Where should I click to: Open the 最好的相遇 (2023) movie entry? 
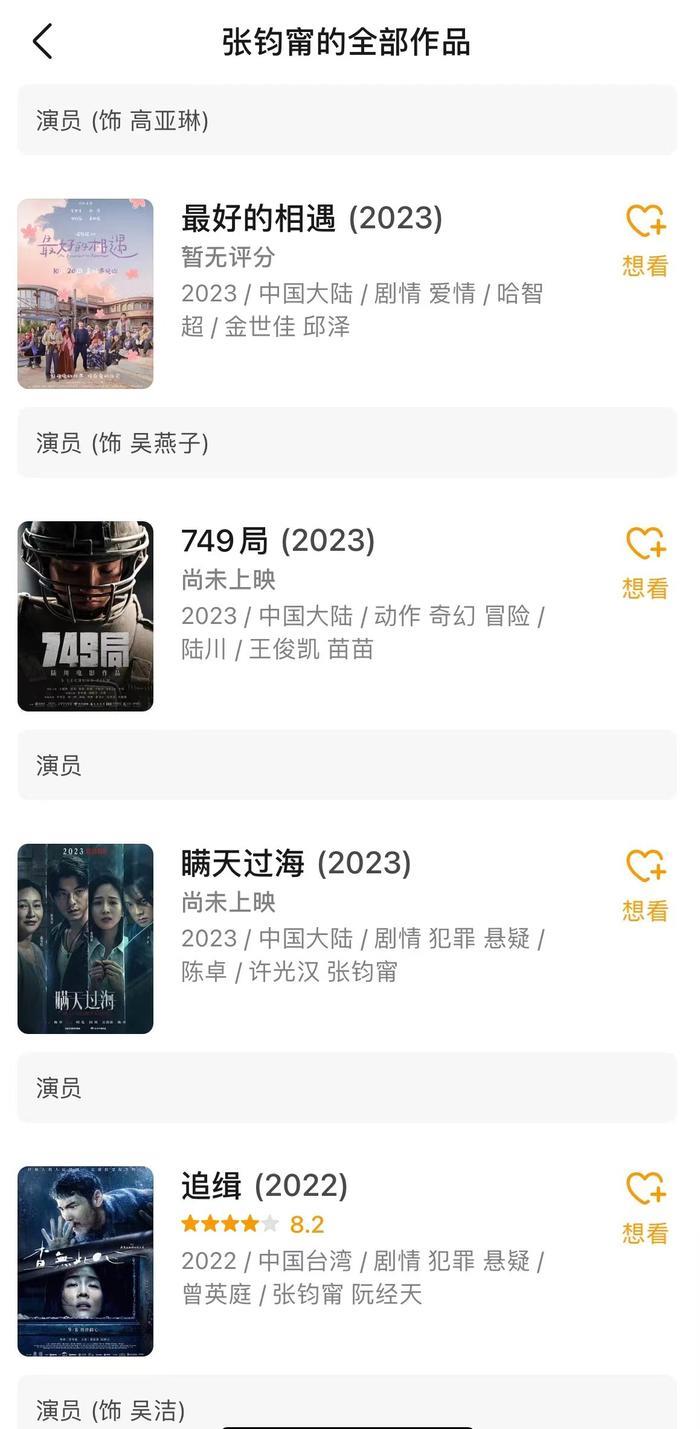[311, 218]
